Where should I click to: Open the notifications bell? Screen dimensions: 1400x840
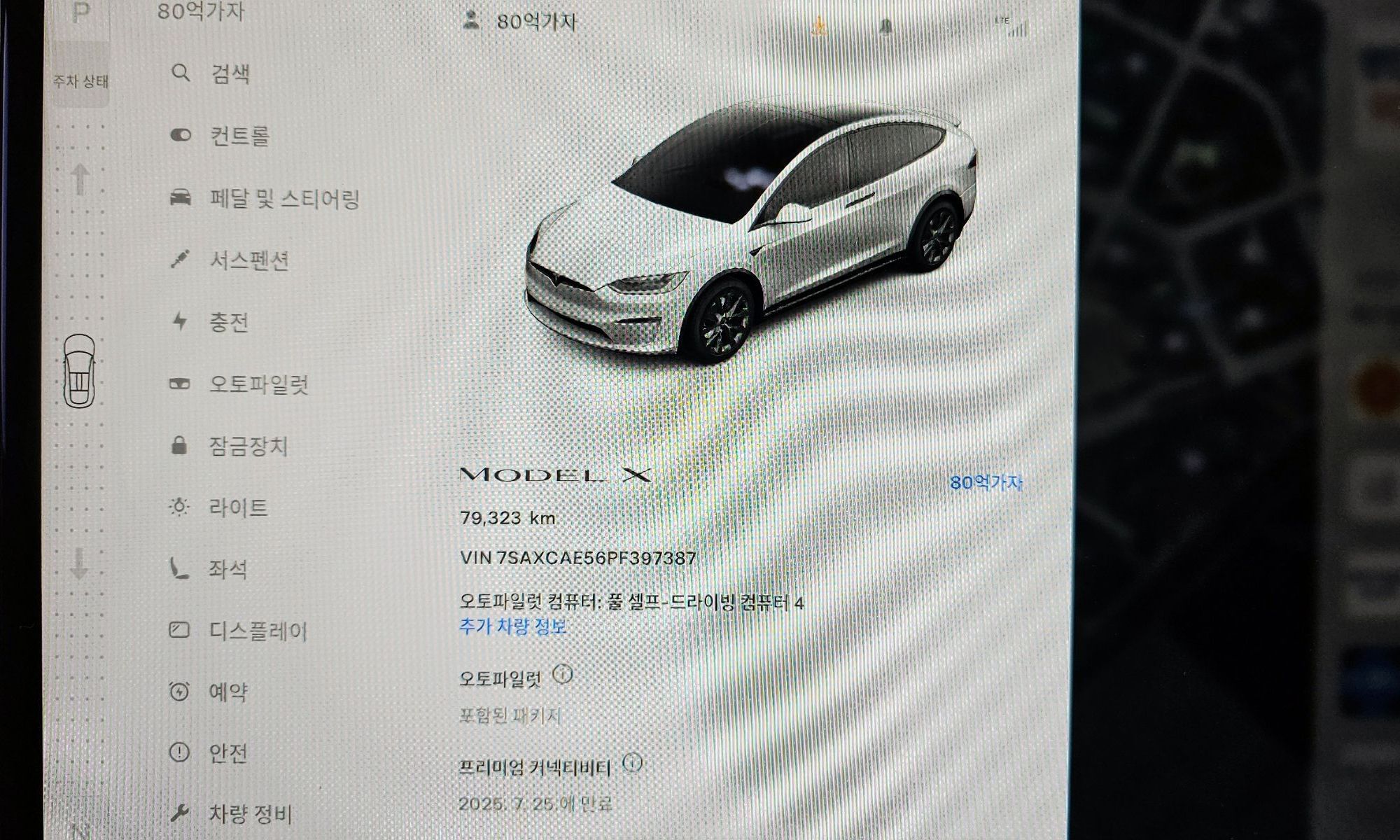click(x=886, y=28)
